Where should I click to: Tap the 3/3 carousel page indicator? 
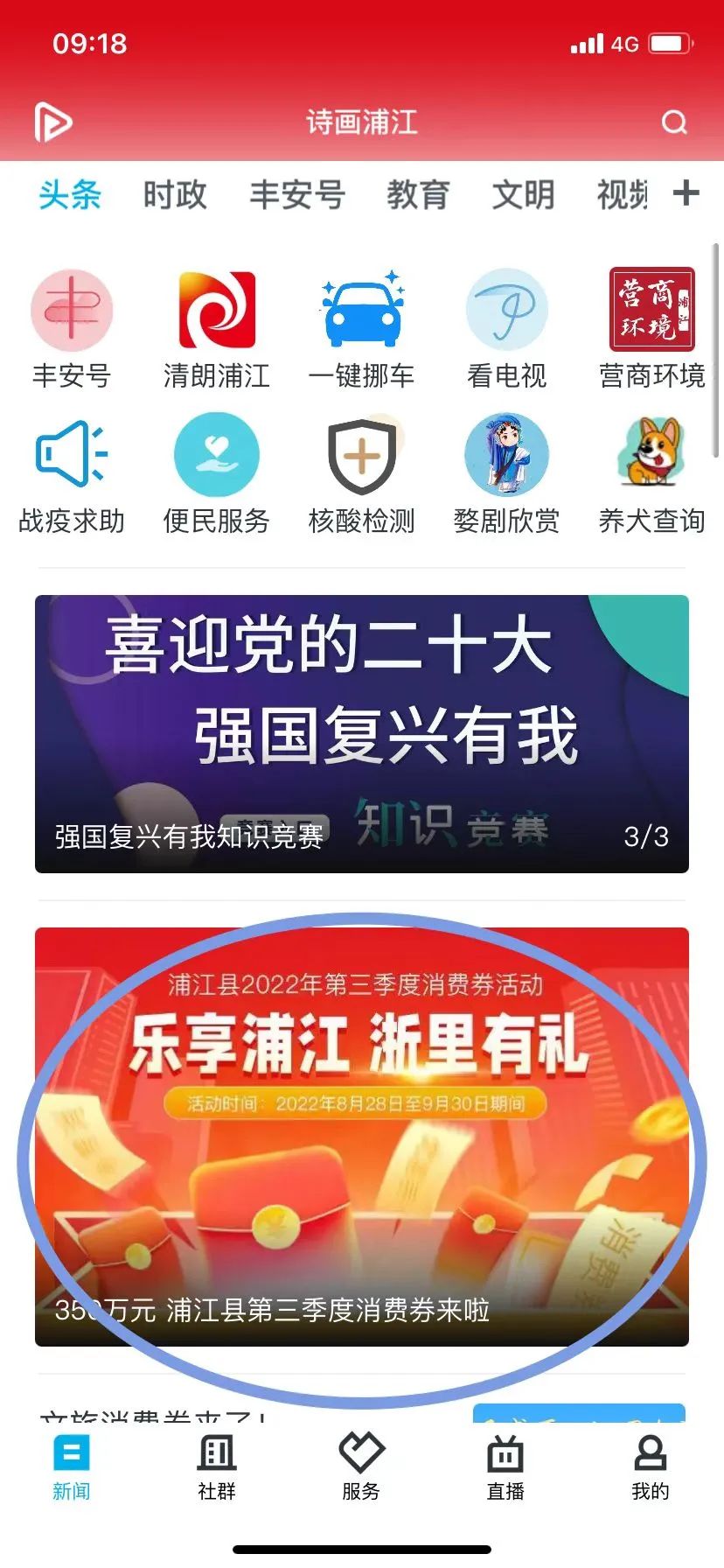647,837
